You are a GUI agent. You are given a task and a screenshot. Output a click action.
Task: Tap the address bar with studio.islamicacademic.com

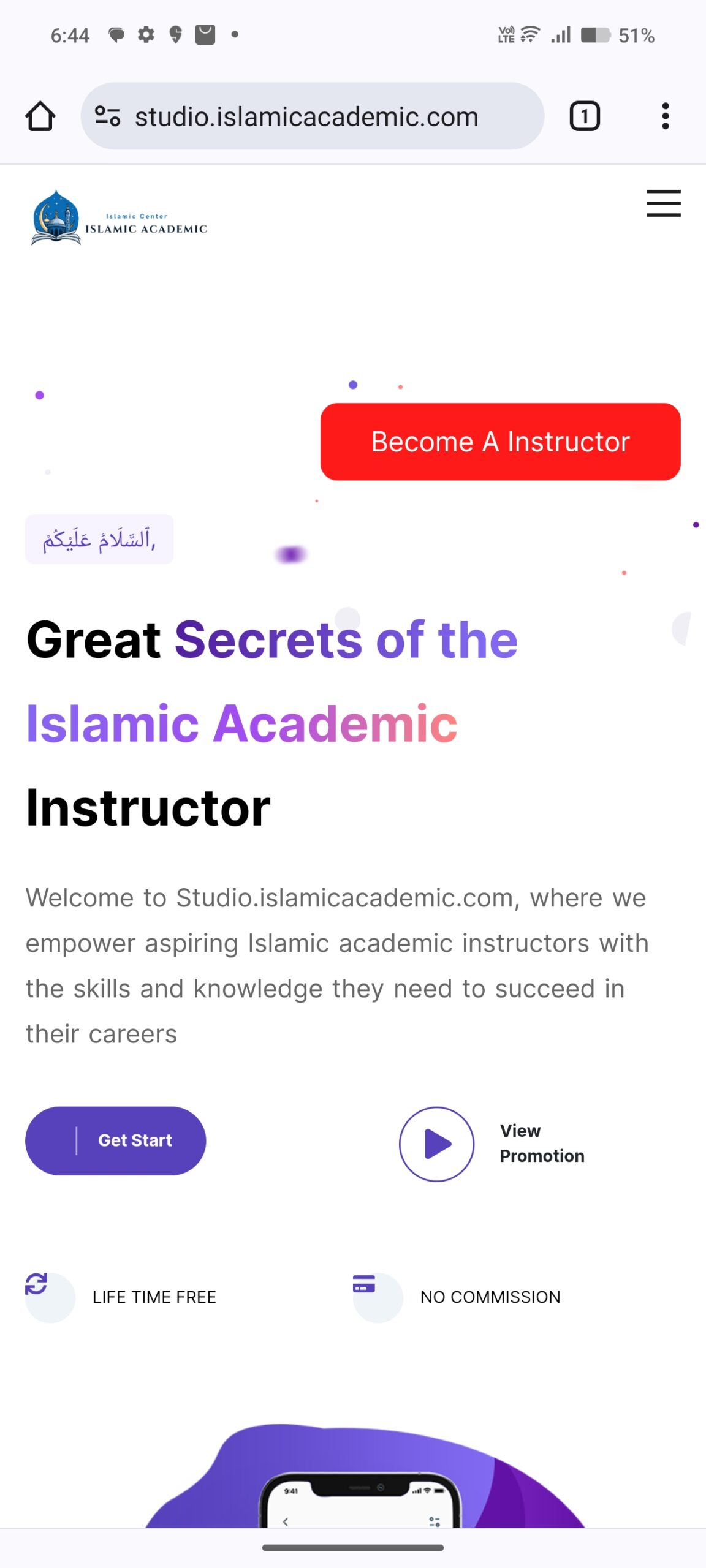pyautogui.click(x=306, y=116)
